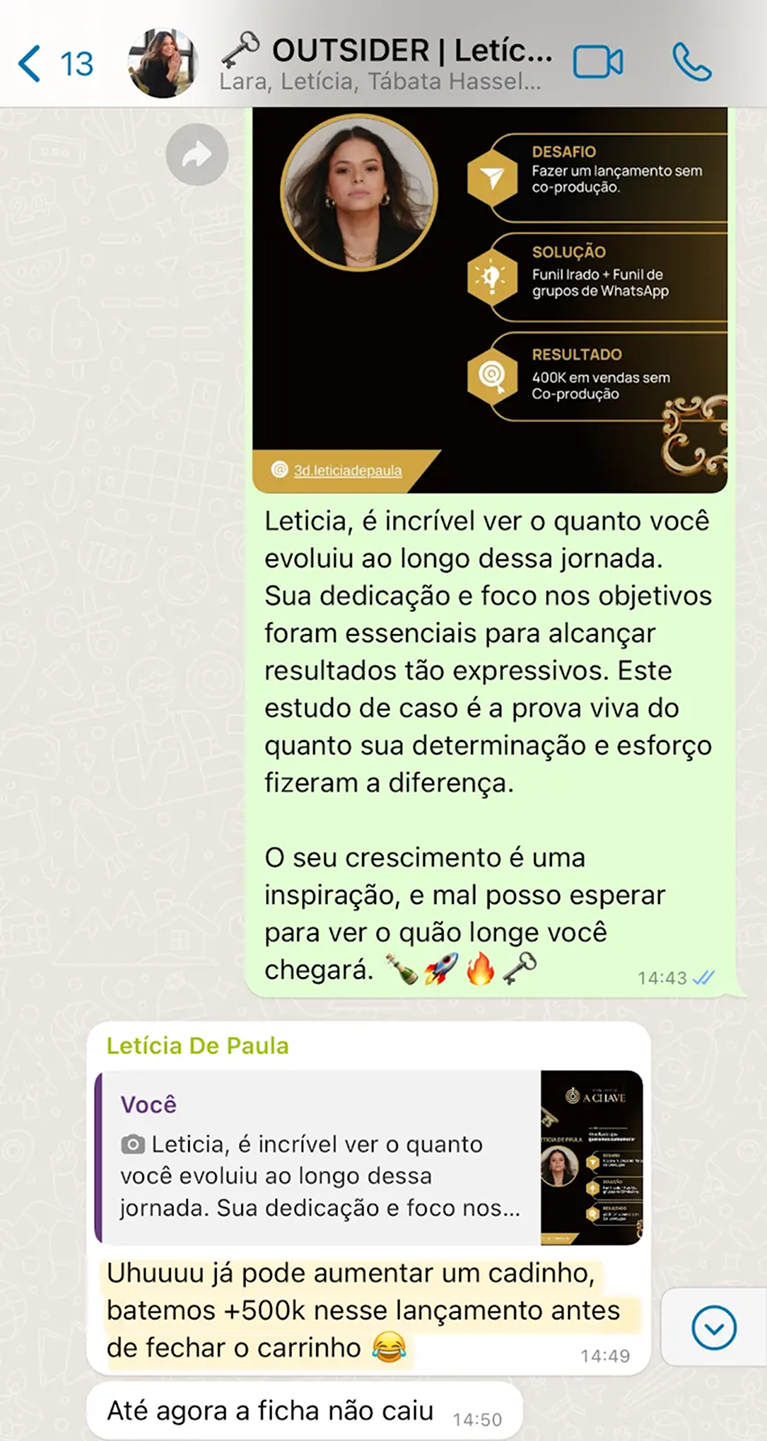
Task: Start a group voice call
Action: point(691,62)
